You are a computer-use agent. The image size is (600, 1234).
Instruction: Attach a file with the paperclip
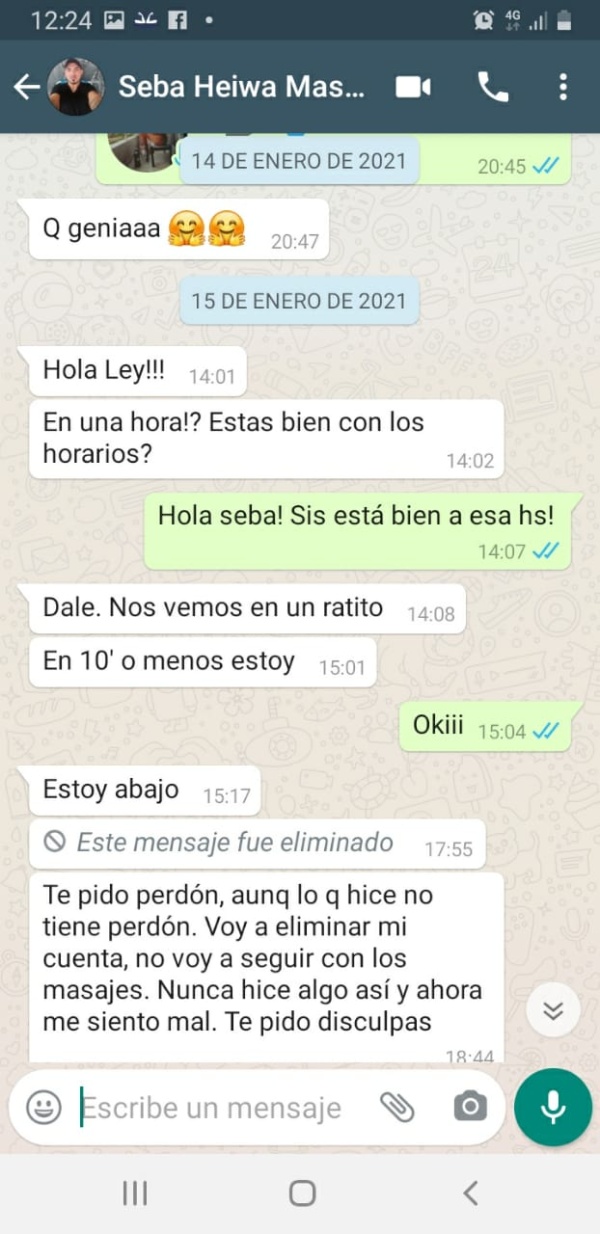click(x=397, y=1107)
